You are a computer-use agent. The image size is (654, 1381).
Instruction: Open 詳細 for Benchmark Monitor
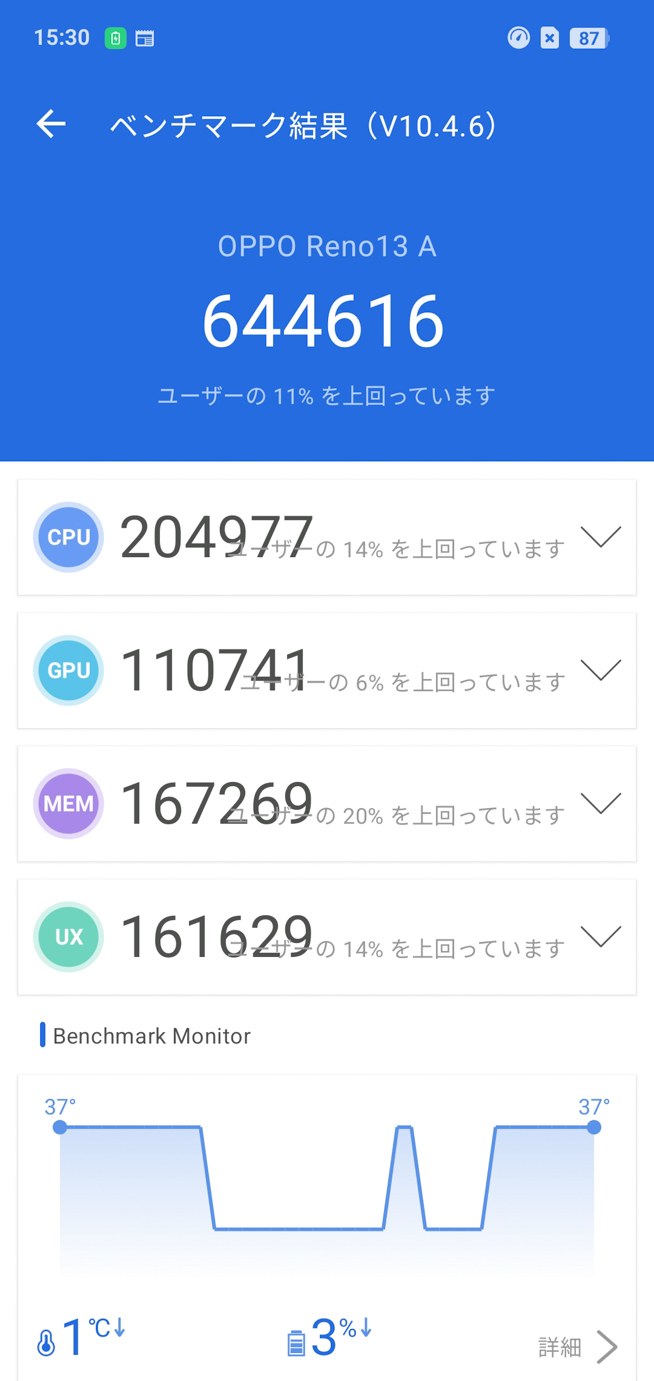point(578,1347)
